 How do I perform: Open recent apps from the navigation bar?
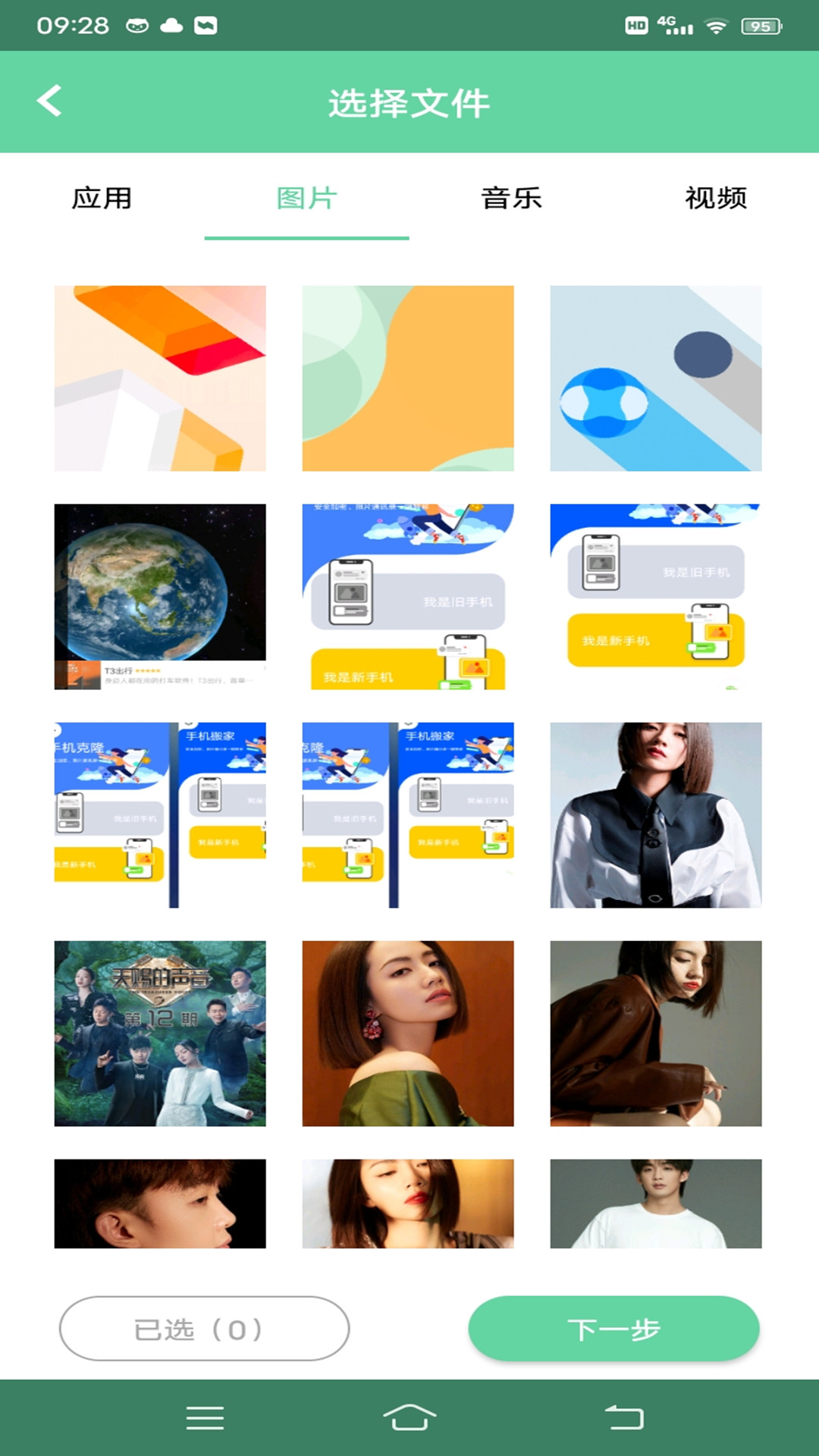coord(205,1417)
